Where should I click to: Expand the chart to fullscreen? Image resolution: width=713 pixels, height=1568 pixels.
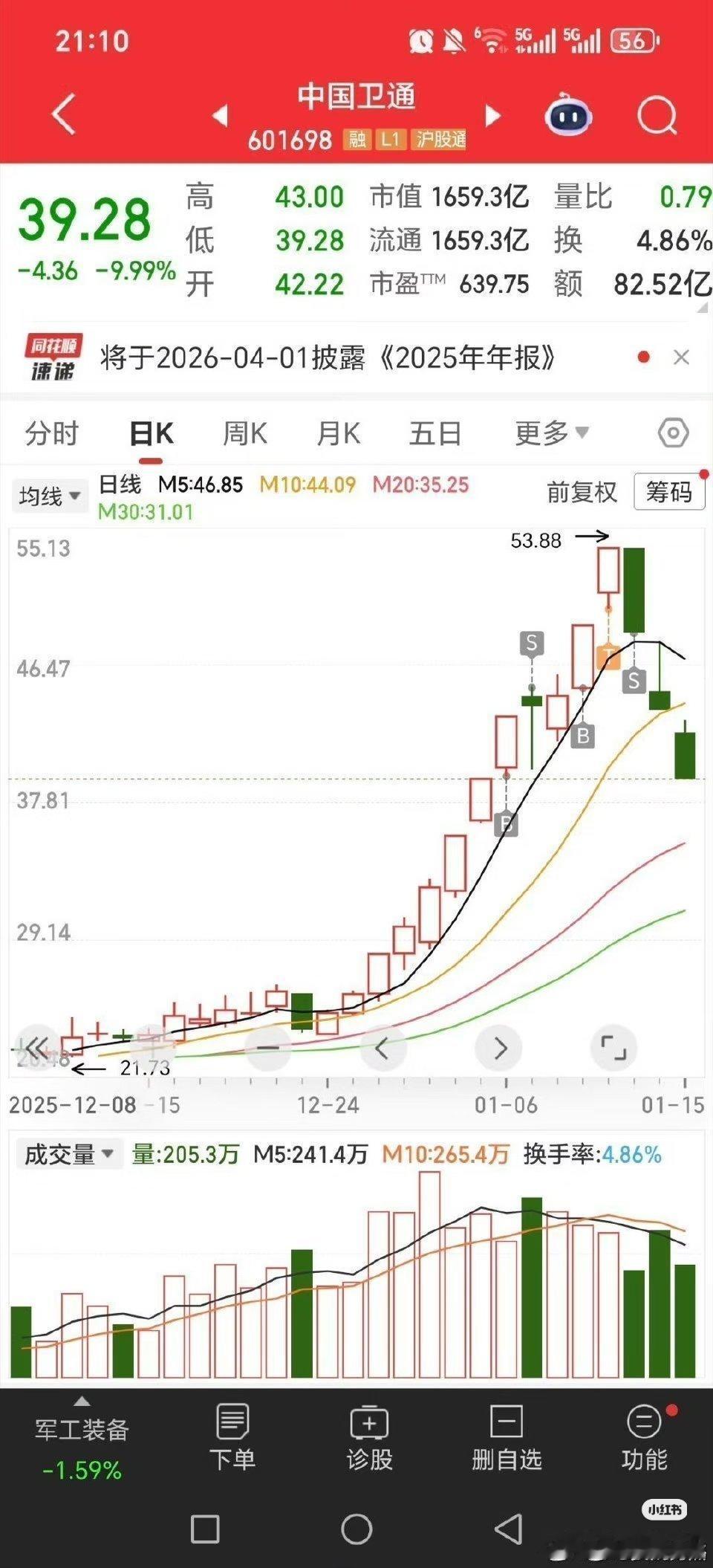pyautogui.click(x=613, y=1048)
